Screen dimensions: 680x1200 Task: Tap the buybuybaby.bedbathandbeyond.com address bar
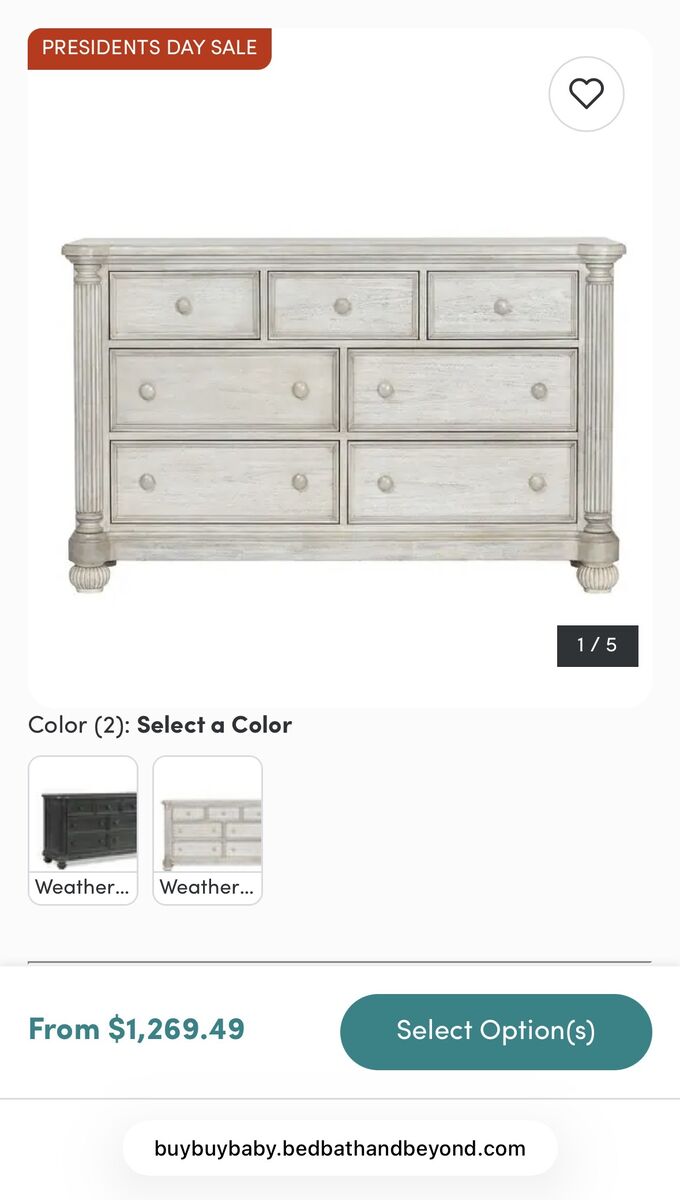tap(340, 1148)
